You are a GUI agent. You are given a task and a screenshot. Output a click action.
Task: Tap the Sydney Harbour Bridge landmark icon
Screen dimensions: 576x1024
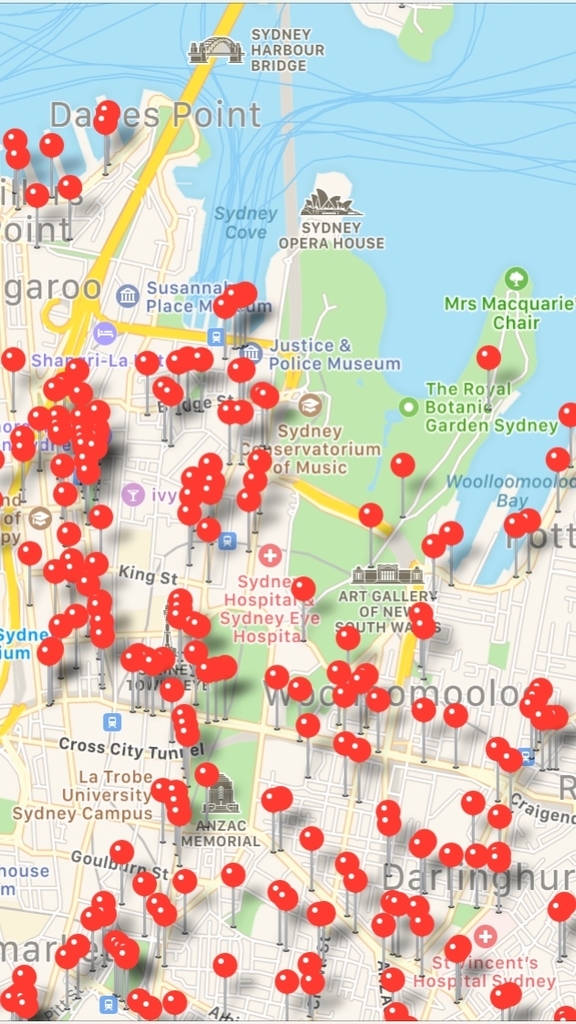click(x=216, y=50)
